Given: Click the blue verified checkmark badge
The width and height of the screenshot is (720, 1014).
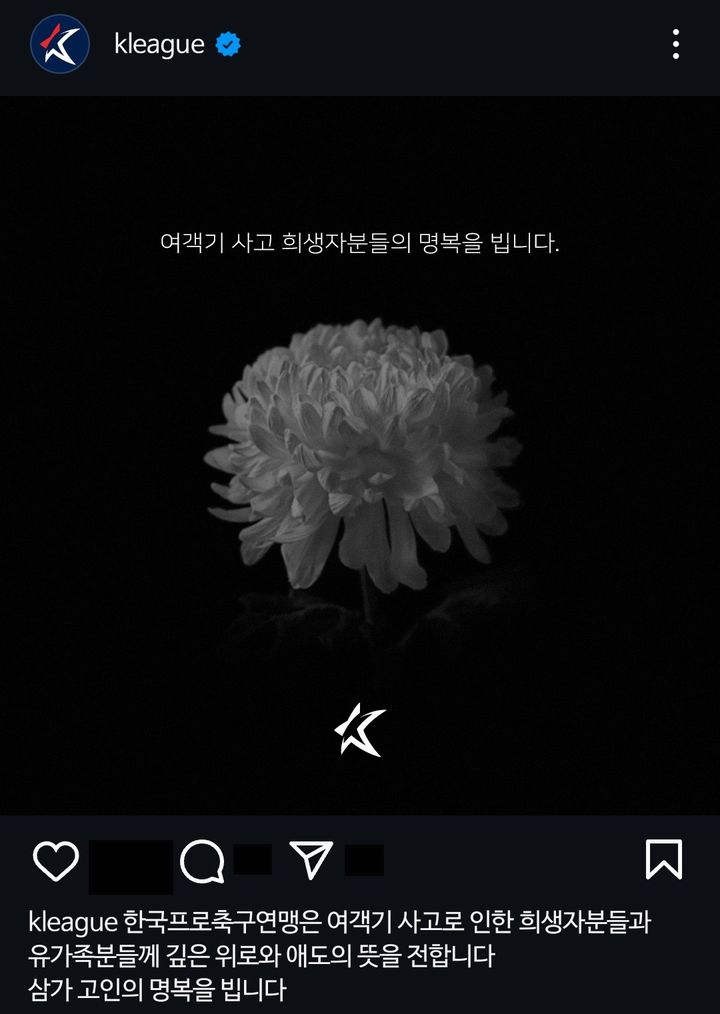Looking at the screenshot, I should click(x=228, y=42).
